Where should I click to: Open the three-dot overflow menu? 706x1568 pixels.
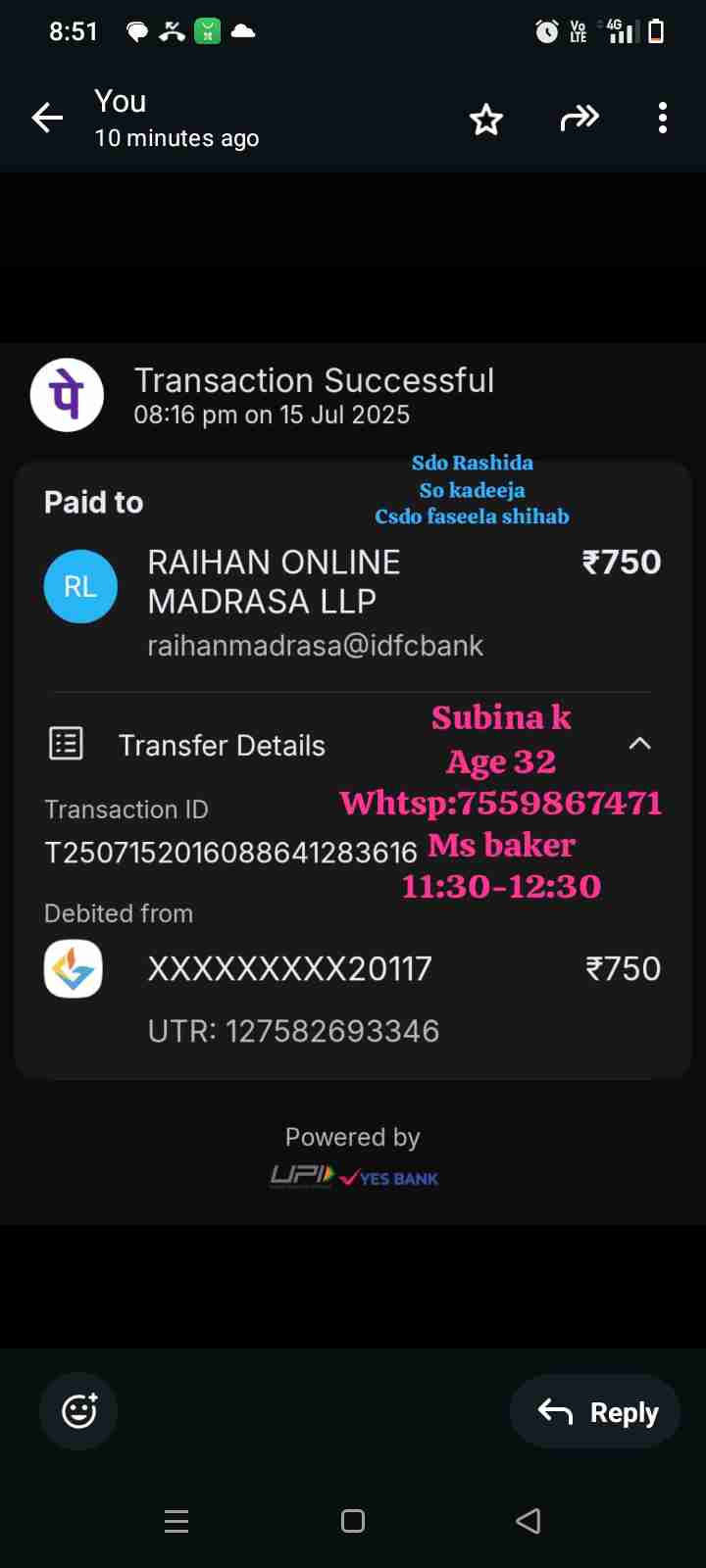pos(663,119)
